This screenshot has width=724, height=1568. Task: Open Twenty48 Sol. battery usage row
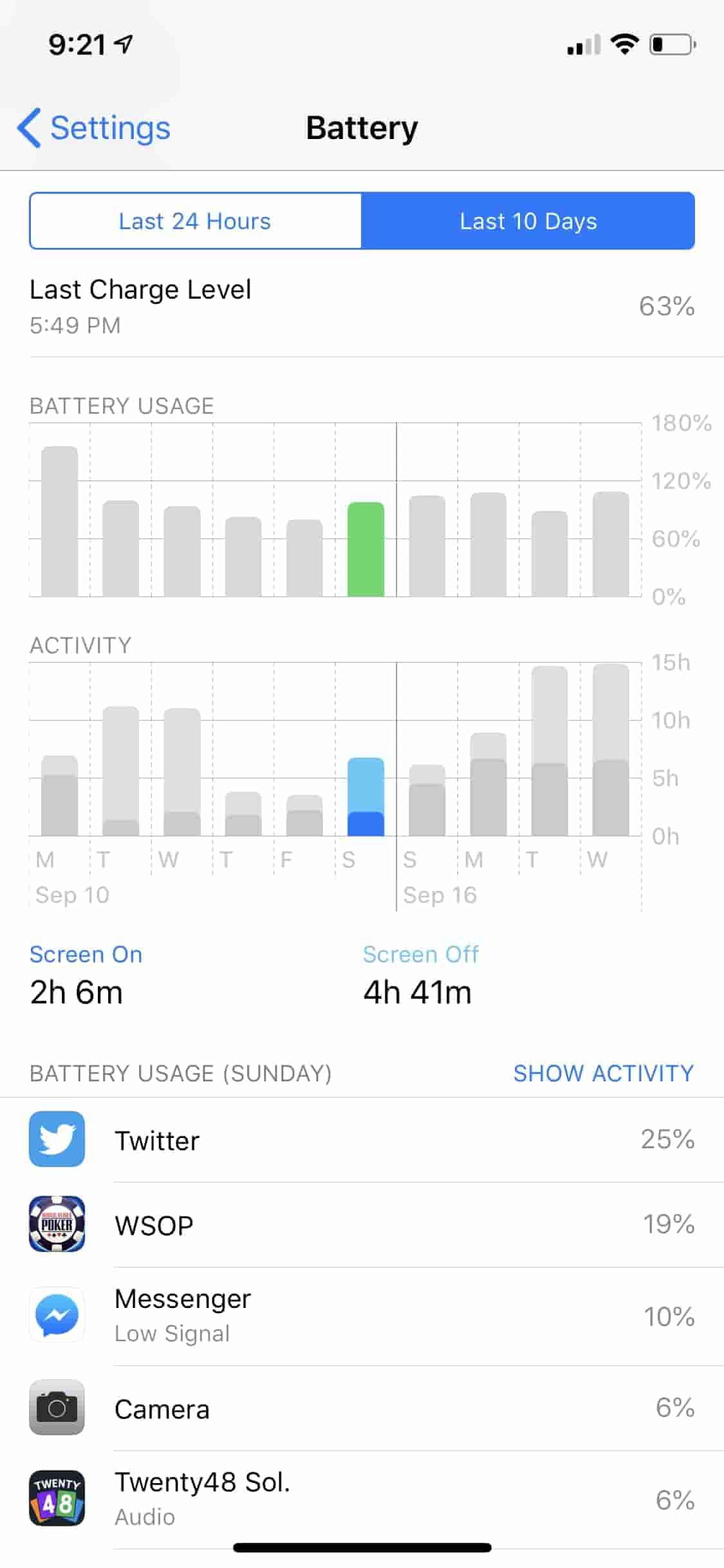(x=362, y=1499)
